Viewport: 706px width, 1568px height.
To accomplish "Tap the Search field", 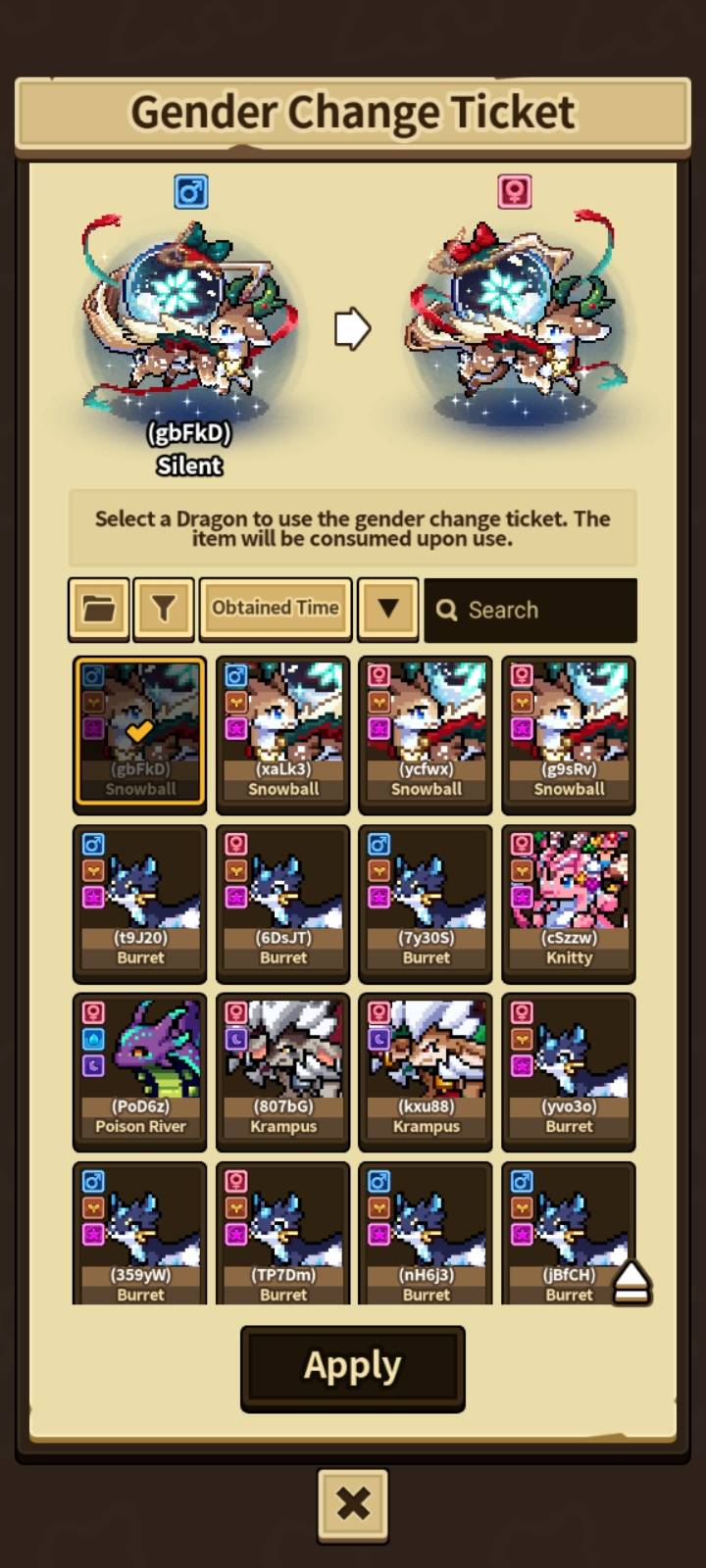I will click(x=530, y=610).
